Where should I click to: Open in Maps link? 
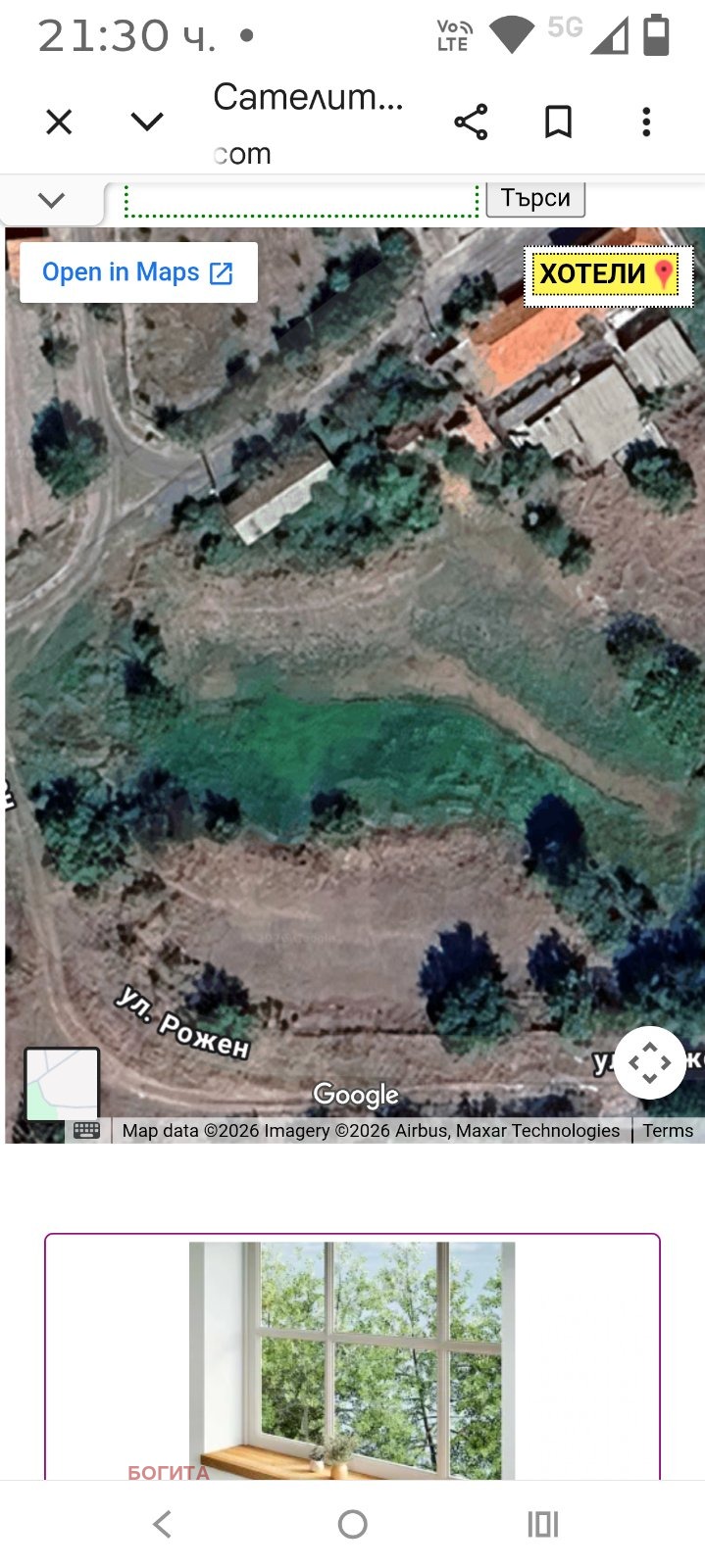(138, 272)
